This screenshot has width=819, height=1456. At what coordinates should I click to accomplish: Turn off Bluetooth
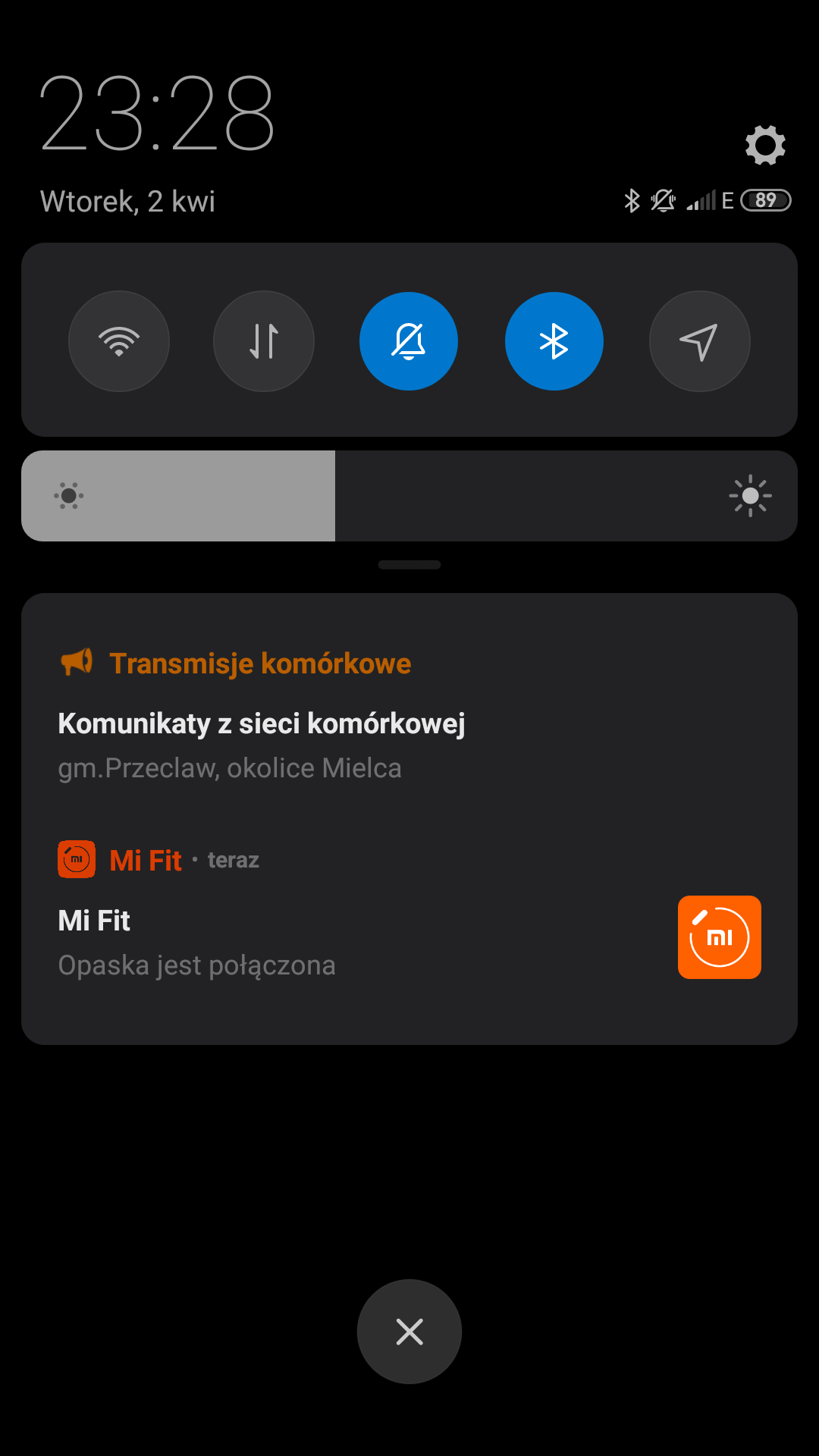coord(554,341)
